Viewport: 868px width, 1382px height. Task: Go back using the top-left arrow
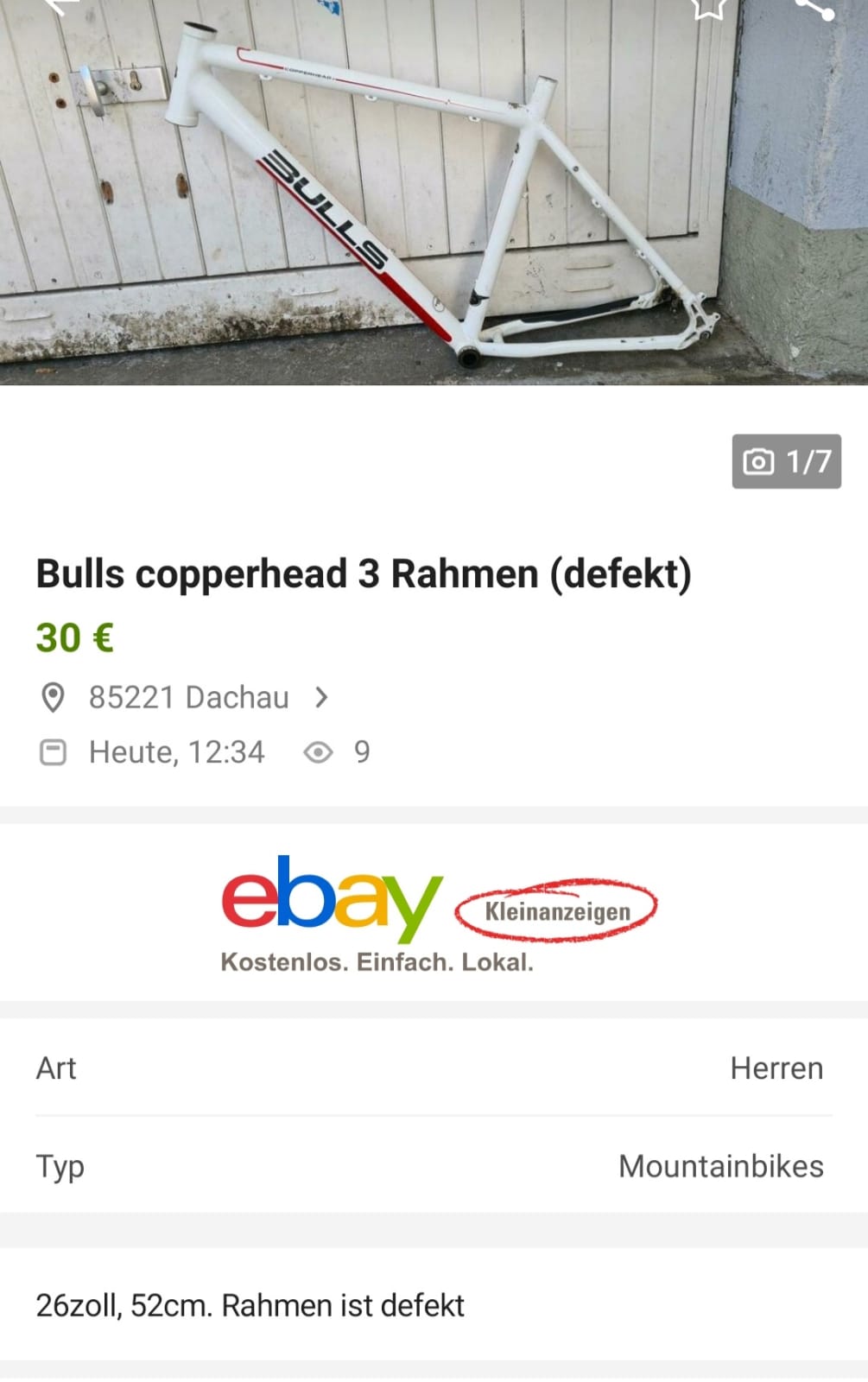60,7
